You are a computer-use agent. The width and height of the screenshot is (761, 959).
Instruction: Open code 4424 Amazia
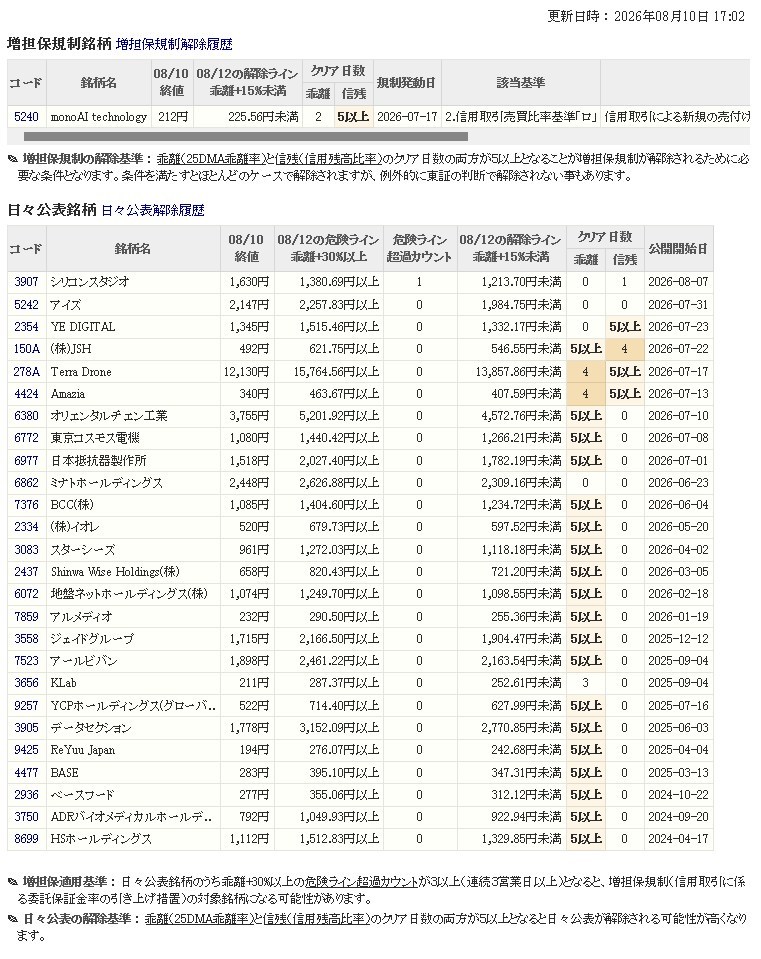click(26, 394)
